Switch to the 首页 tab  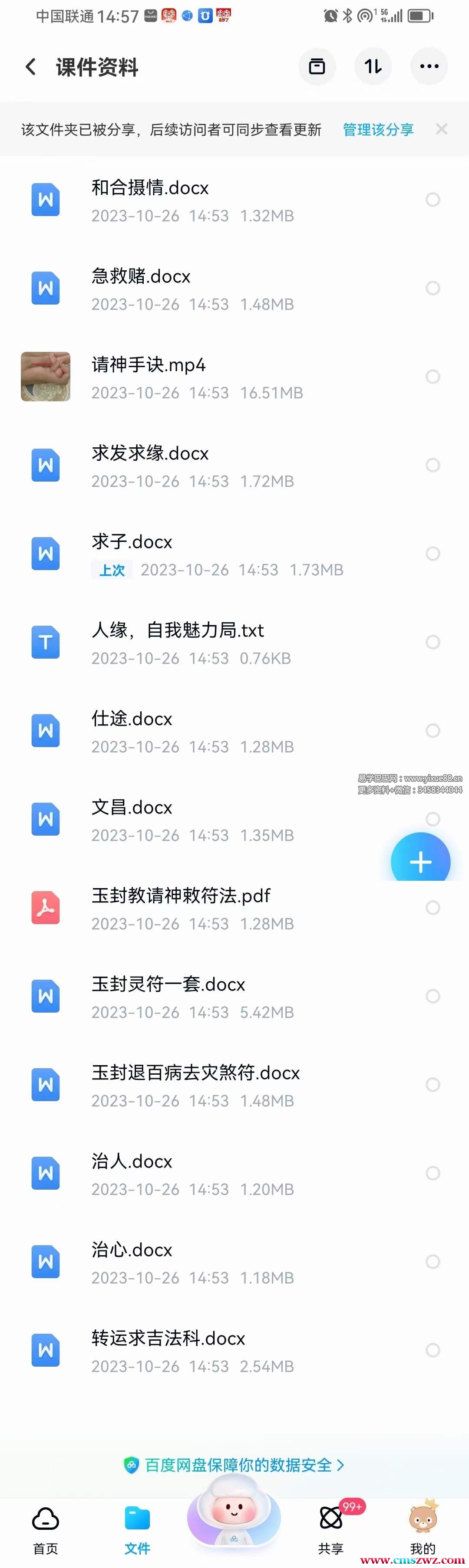[x=46, y=1528]
